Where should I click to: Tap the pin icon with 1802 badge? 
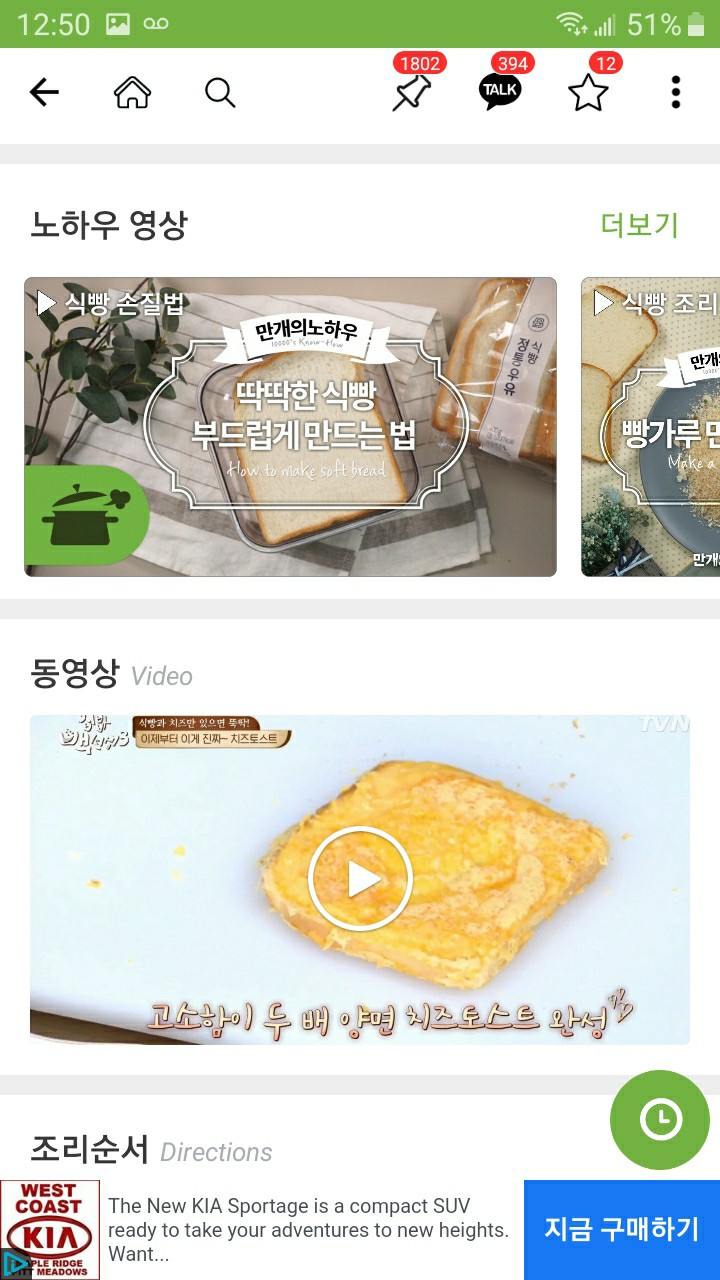(411, 93)
